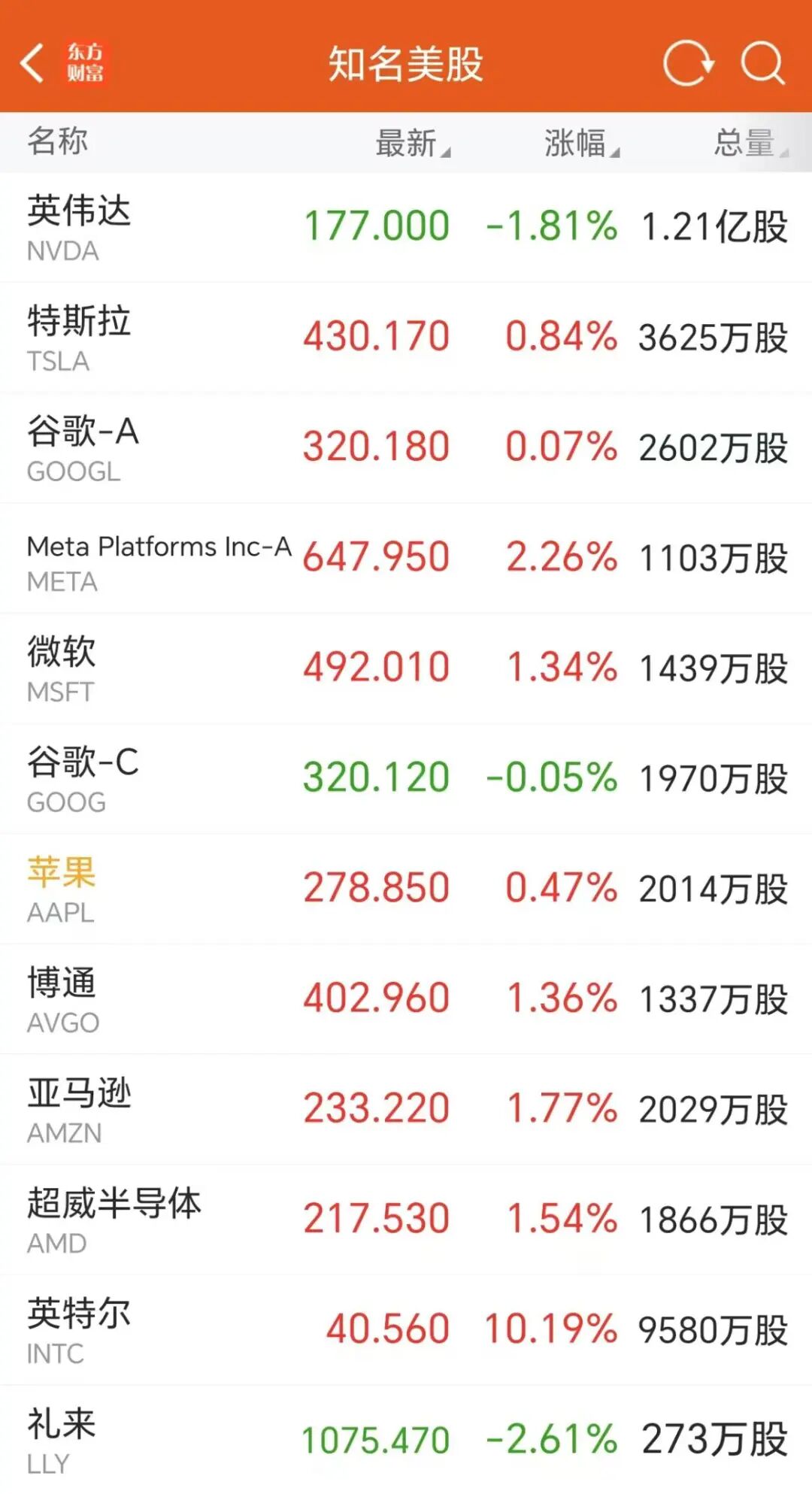Select 亚马逊 AMZN from the list
The width and height of the screenshot is (812, 1494).
[406, 1109]
